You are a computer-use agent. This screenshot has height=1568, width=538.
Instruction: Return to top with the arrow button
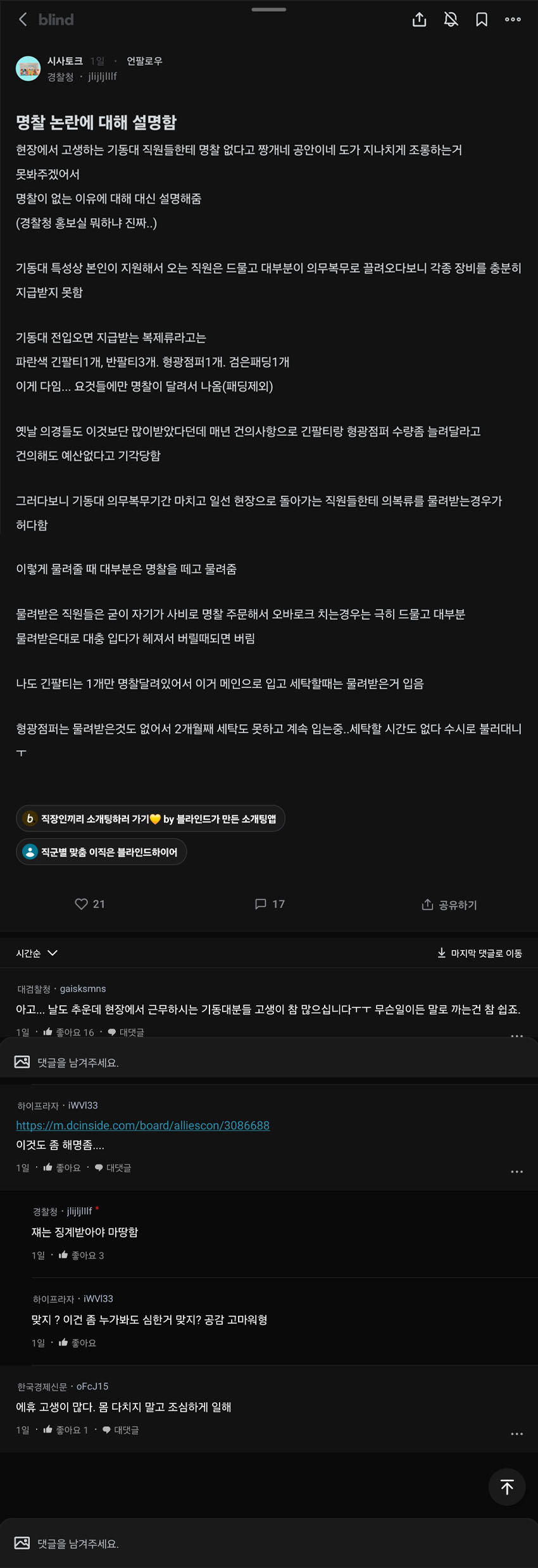pos(507,1486)
